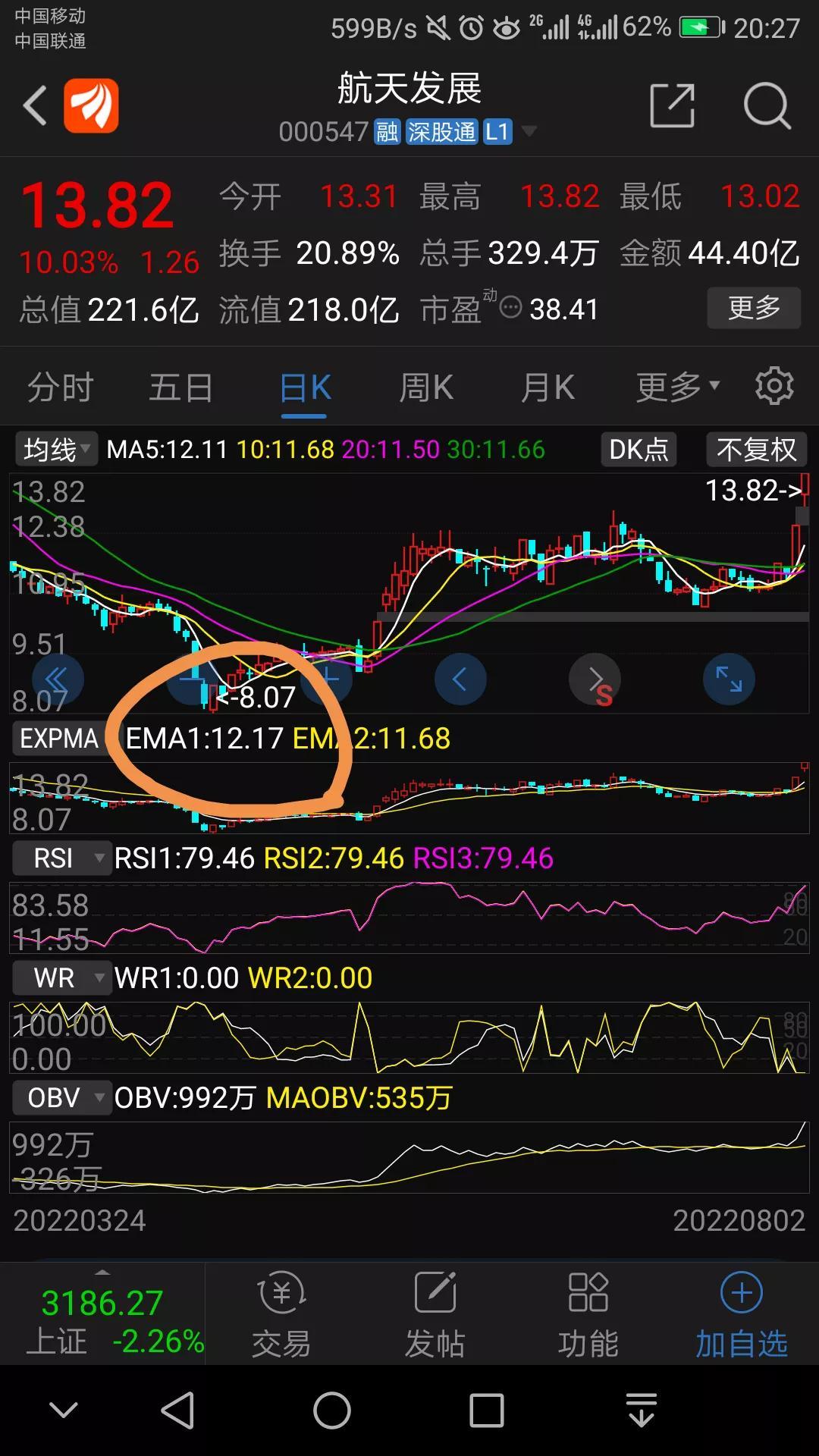Image resolution: width=819 pixels, height=1456 pixels.
Task: Share this stock page
Action: coord(673,105)
